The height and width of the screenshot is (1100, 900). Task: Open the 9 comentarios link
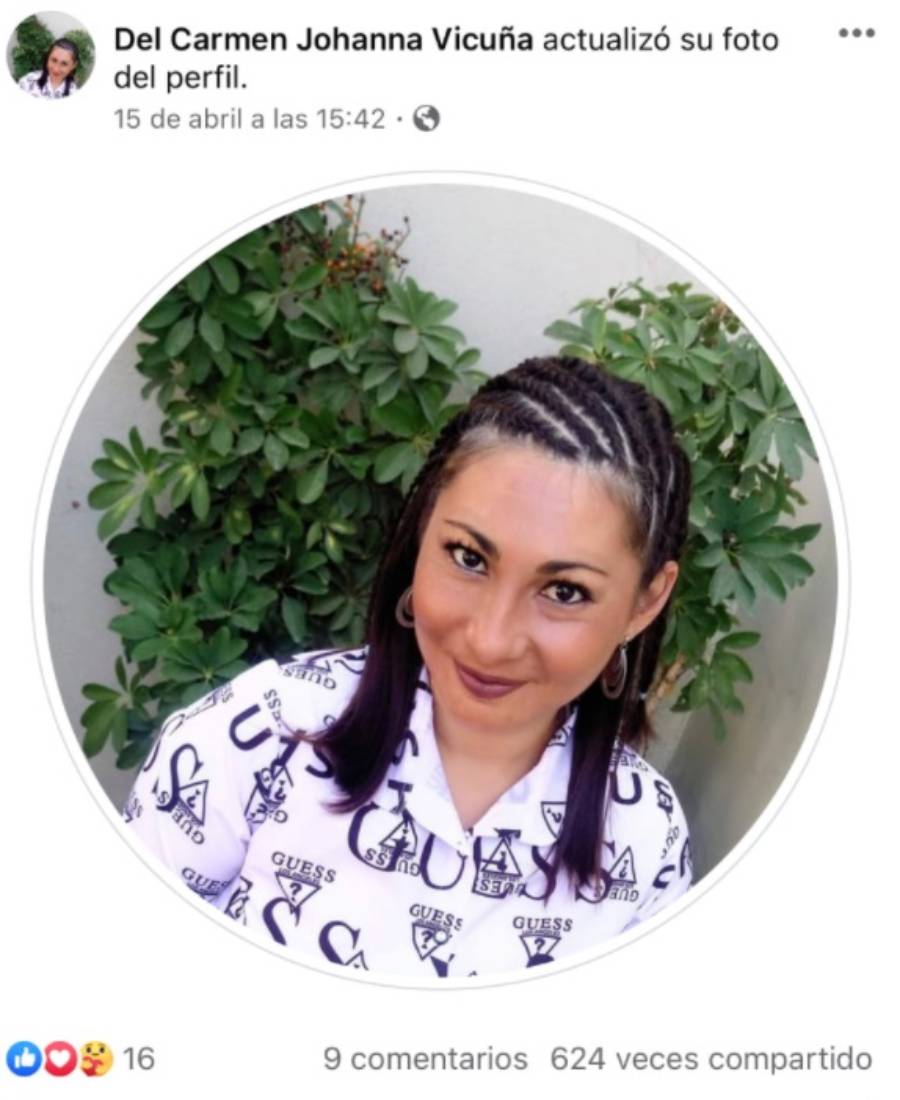pos(425,1058)
